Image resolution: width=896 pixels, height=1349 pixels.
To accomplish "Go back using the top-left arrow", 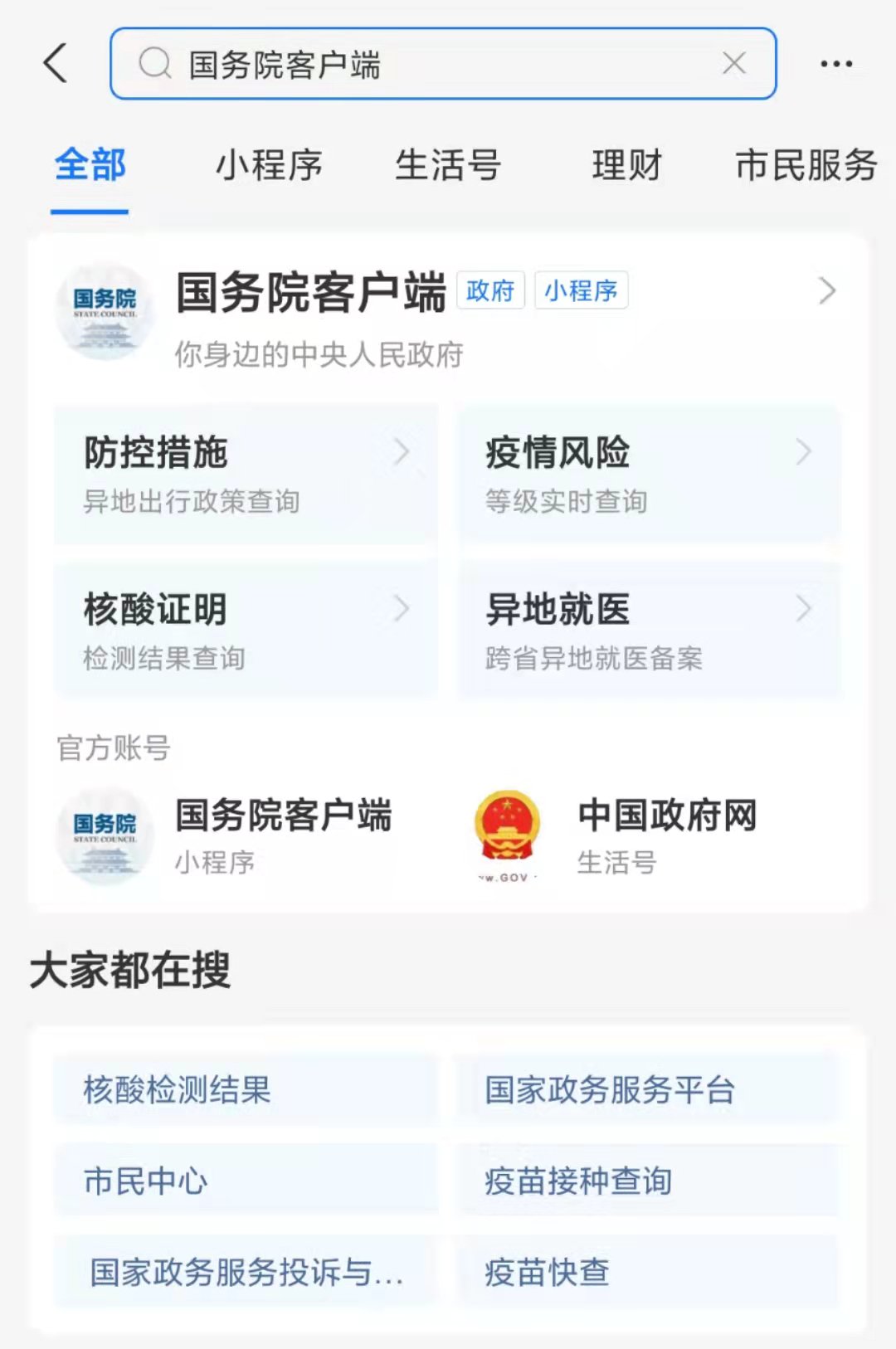I will [x=56, y=64].
